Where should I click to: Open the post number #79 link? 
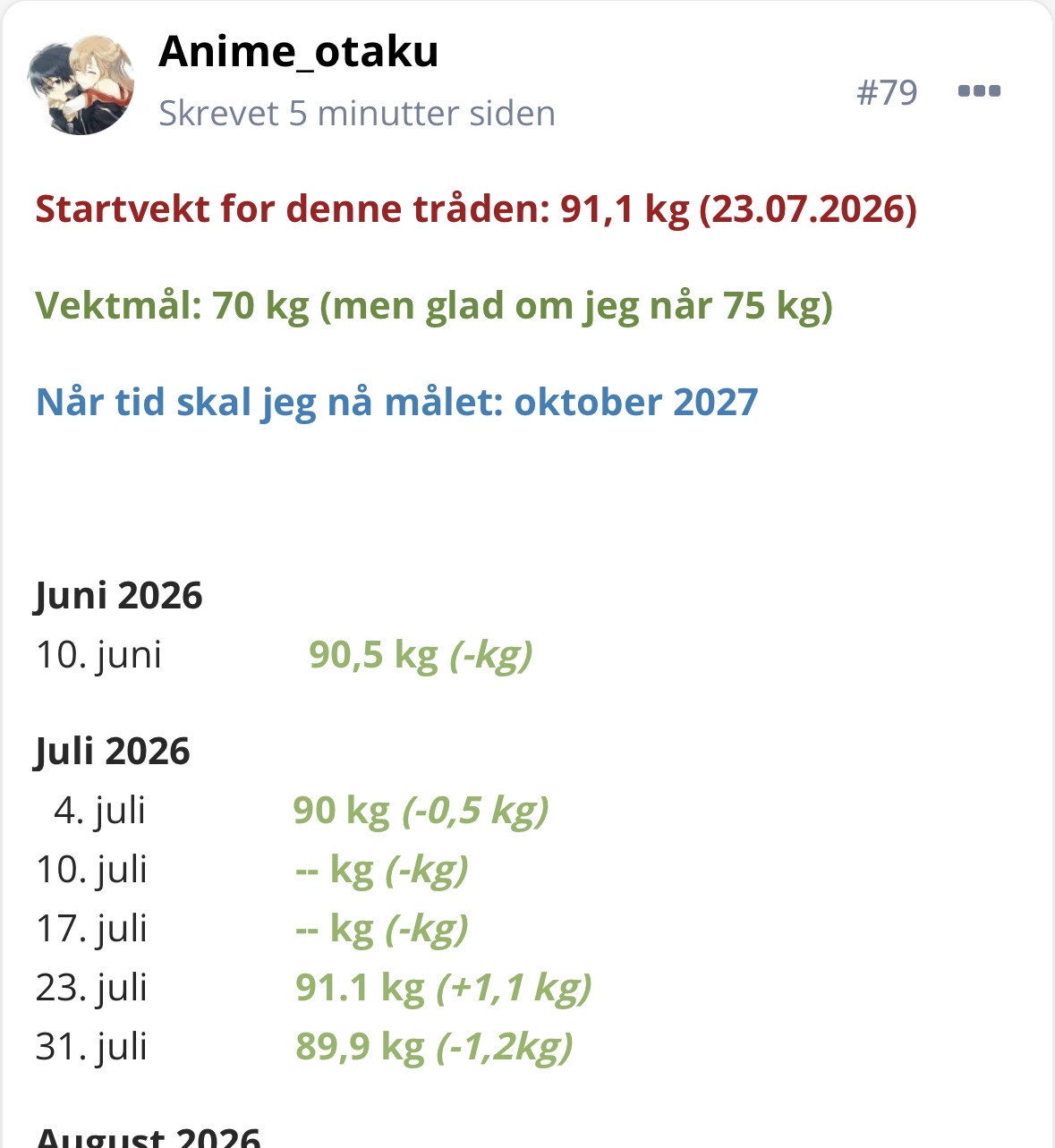tap(887, 92)
